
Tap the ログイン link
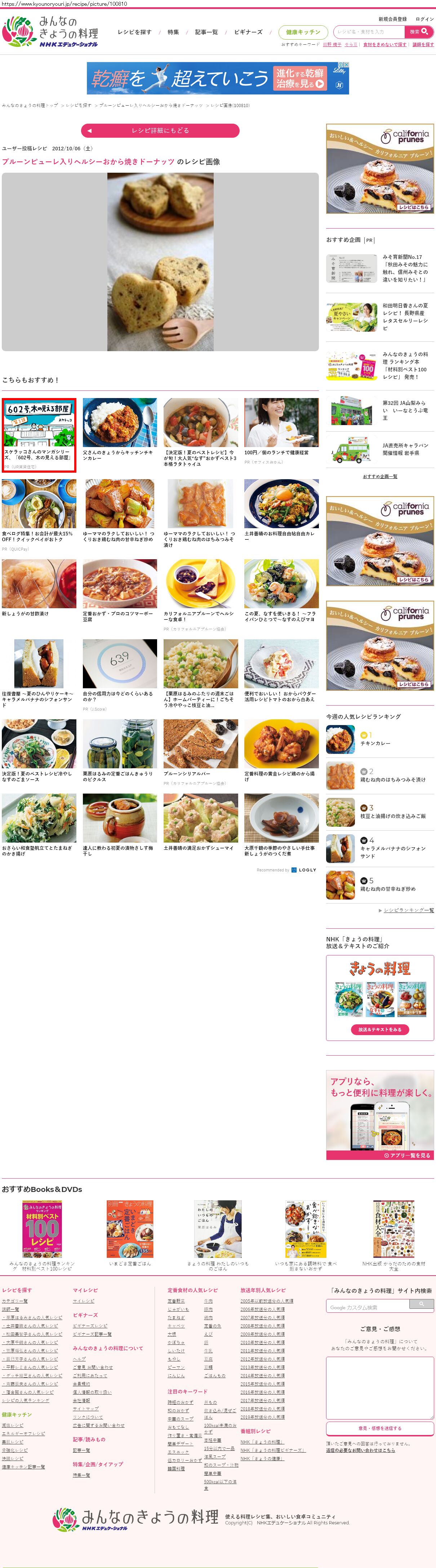click(424, 19)
